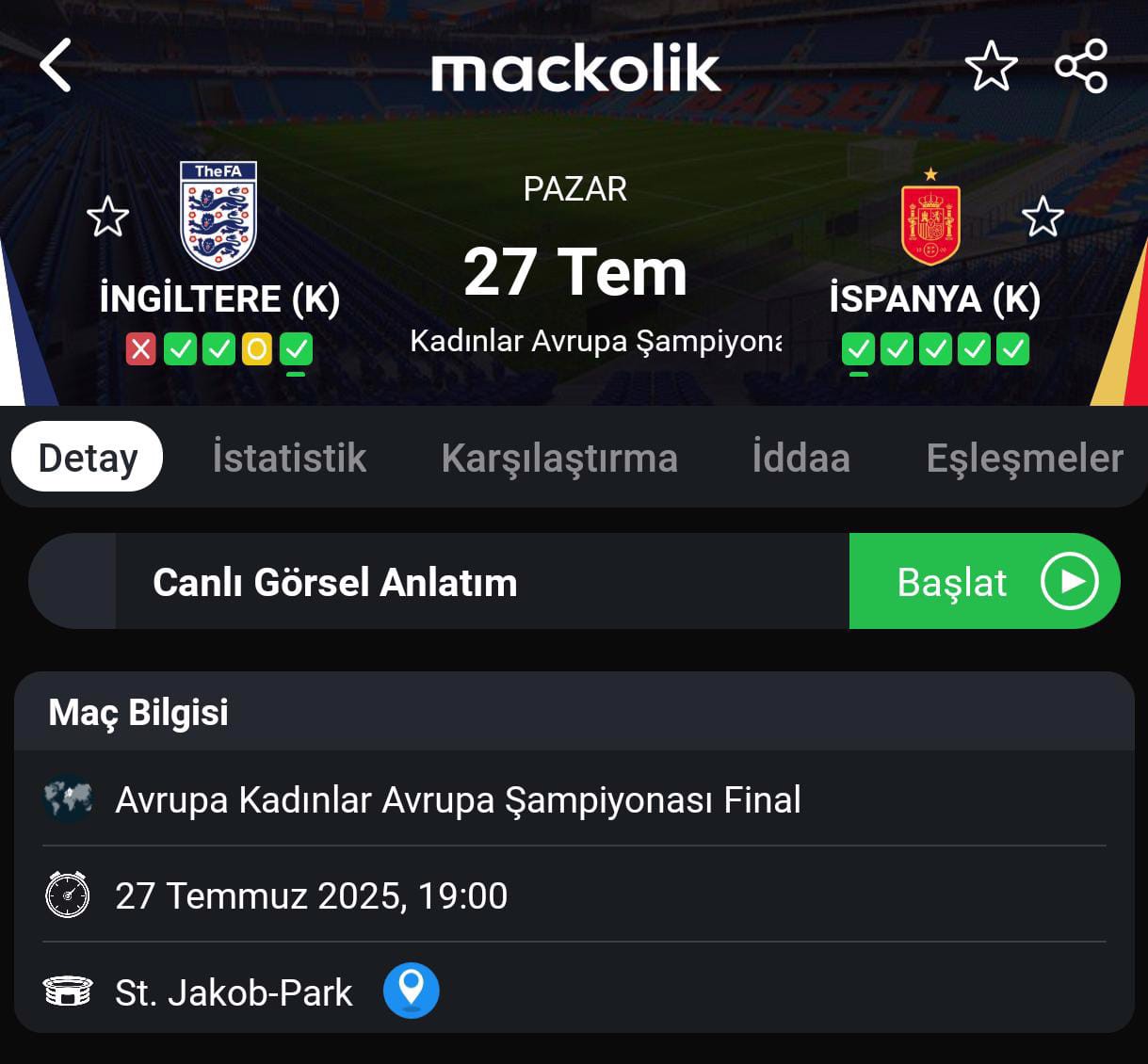
Task: Select the Detay tab
Action: pos(88,458)
